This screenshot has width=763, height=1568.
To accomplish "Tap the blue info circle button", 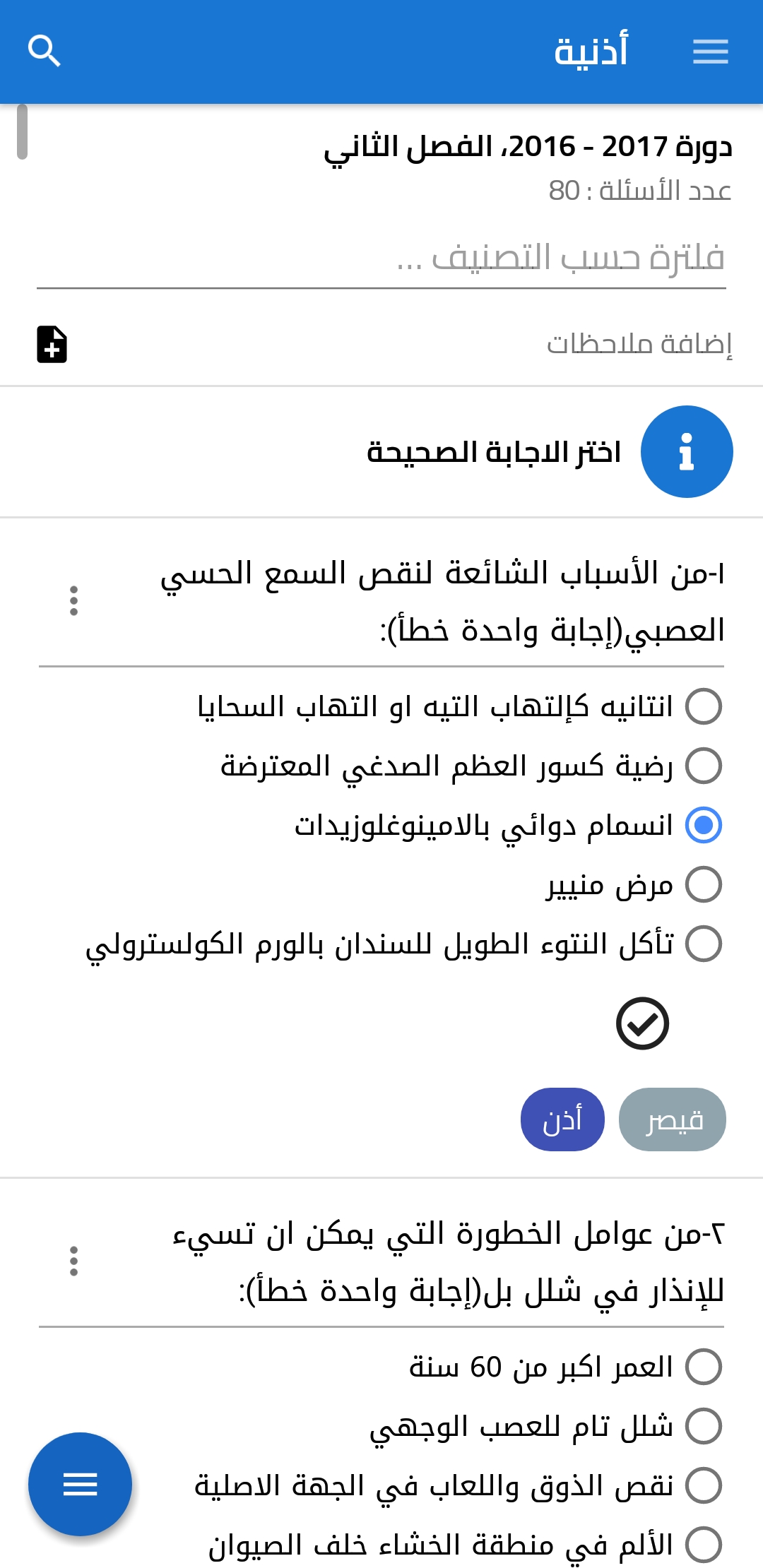I will [686, 452].
